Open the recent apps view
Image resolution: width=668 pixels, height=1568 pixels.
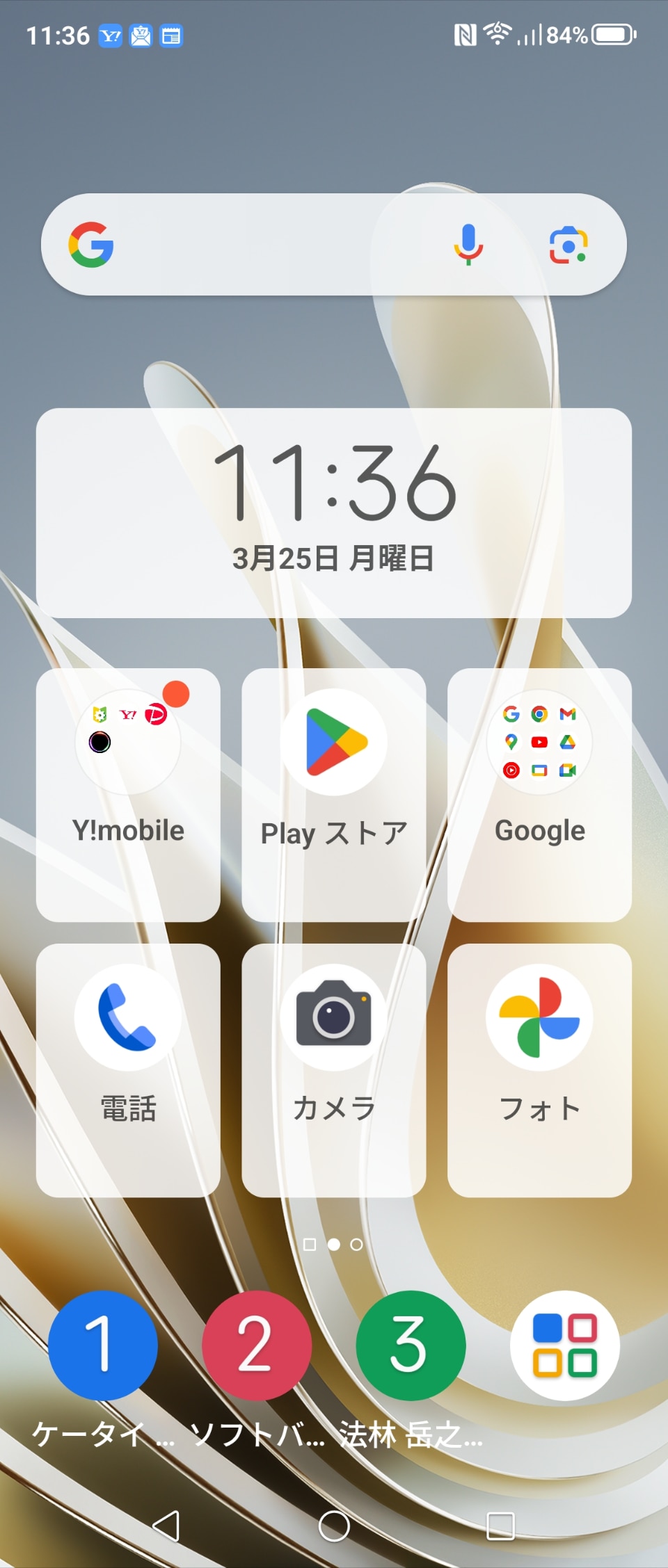[x=500, y=1526]
